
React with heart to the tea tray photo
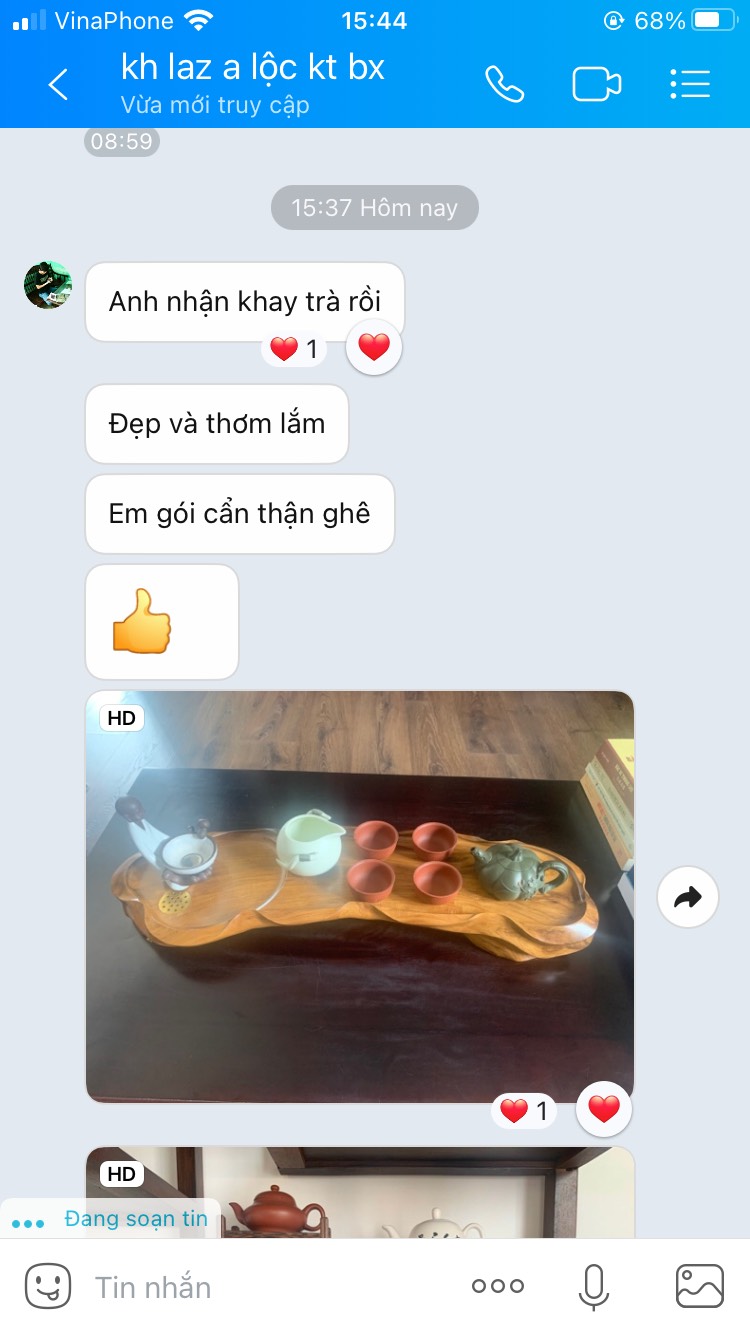click(x=604, y=1109)
